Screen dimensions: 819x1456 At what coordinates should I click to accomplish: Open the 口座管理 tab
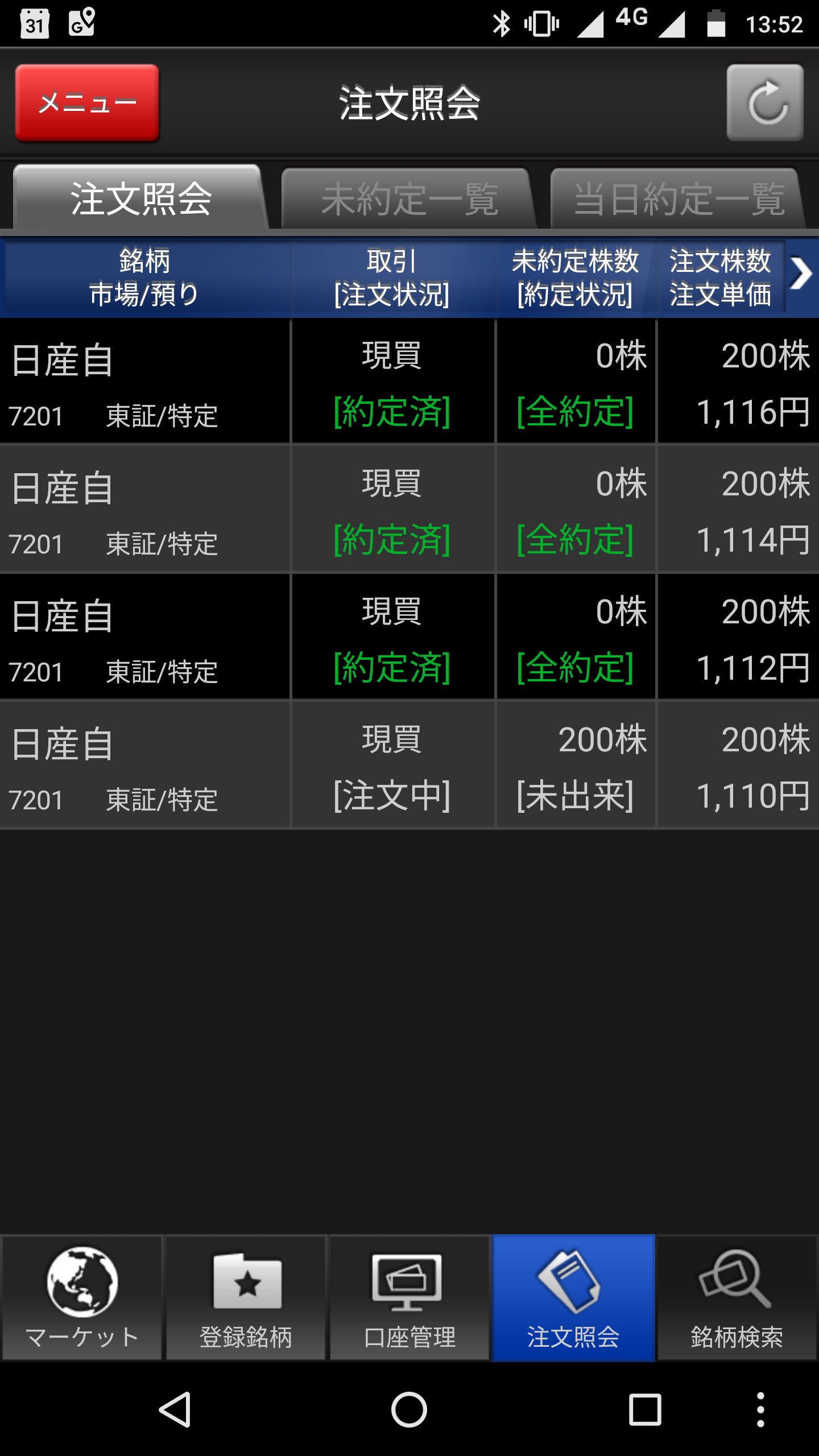pyautogui.click(x=409, y=1298)
